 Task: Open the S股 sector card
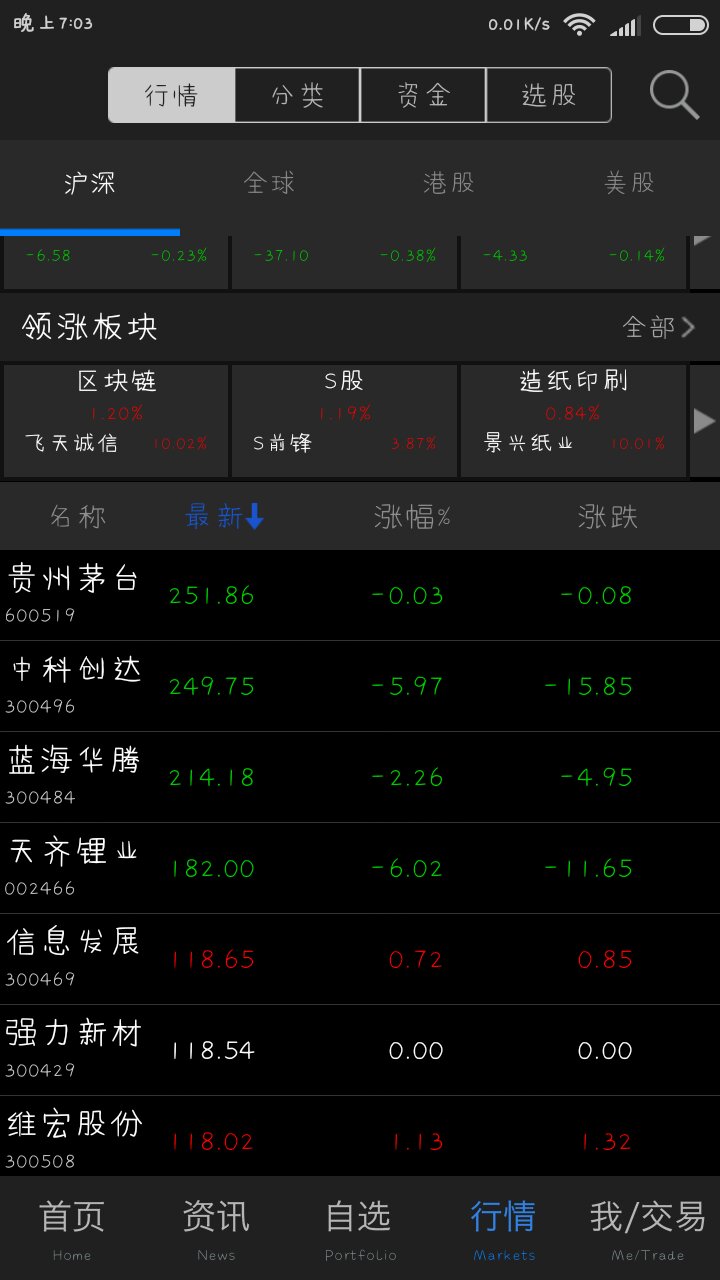coord(345,420)
